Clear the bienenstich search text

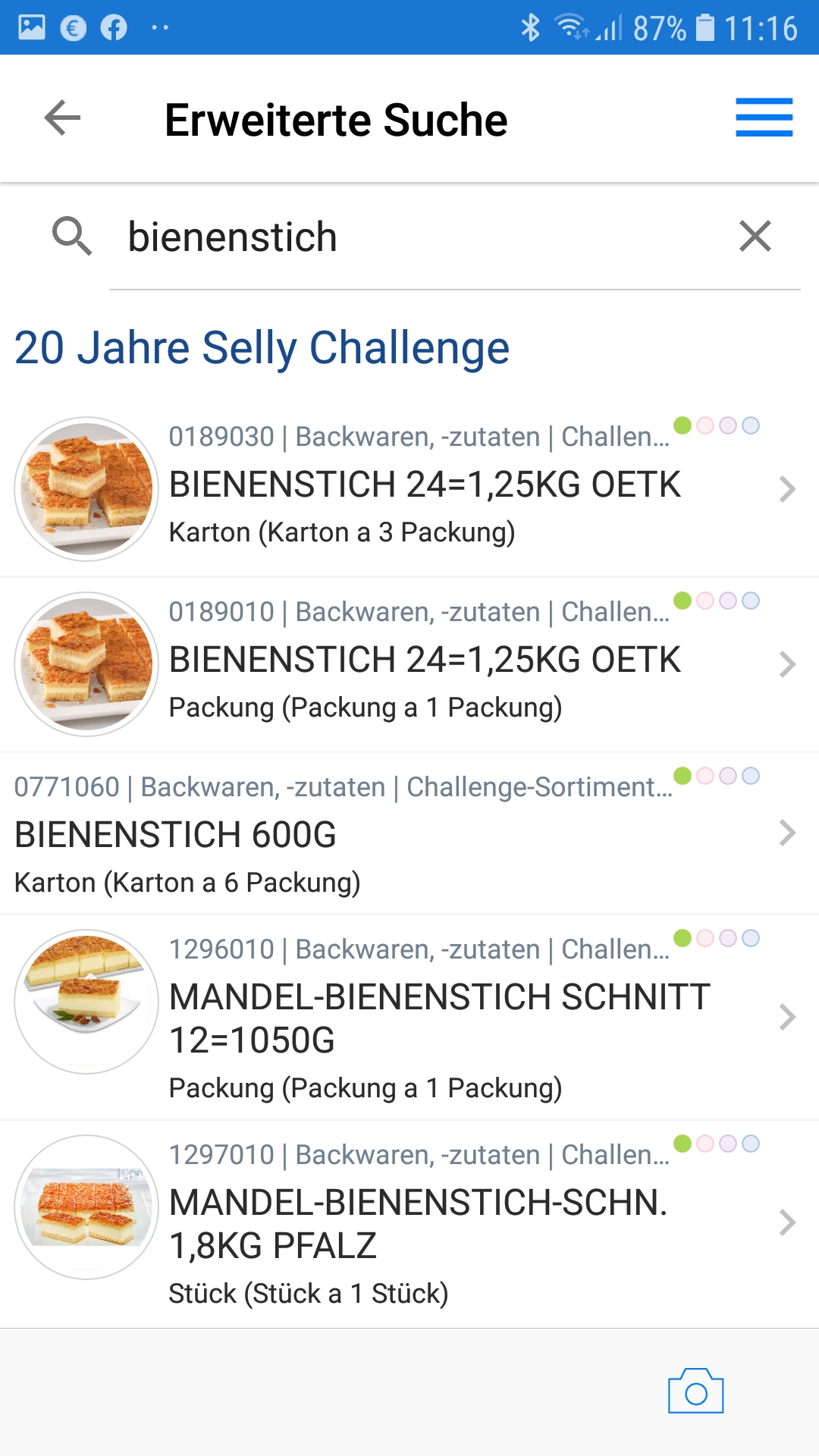tap(755, 236)
